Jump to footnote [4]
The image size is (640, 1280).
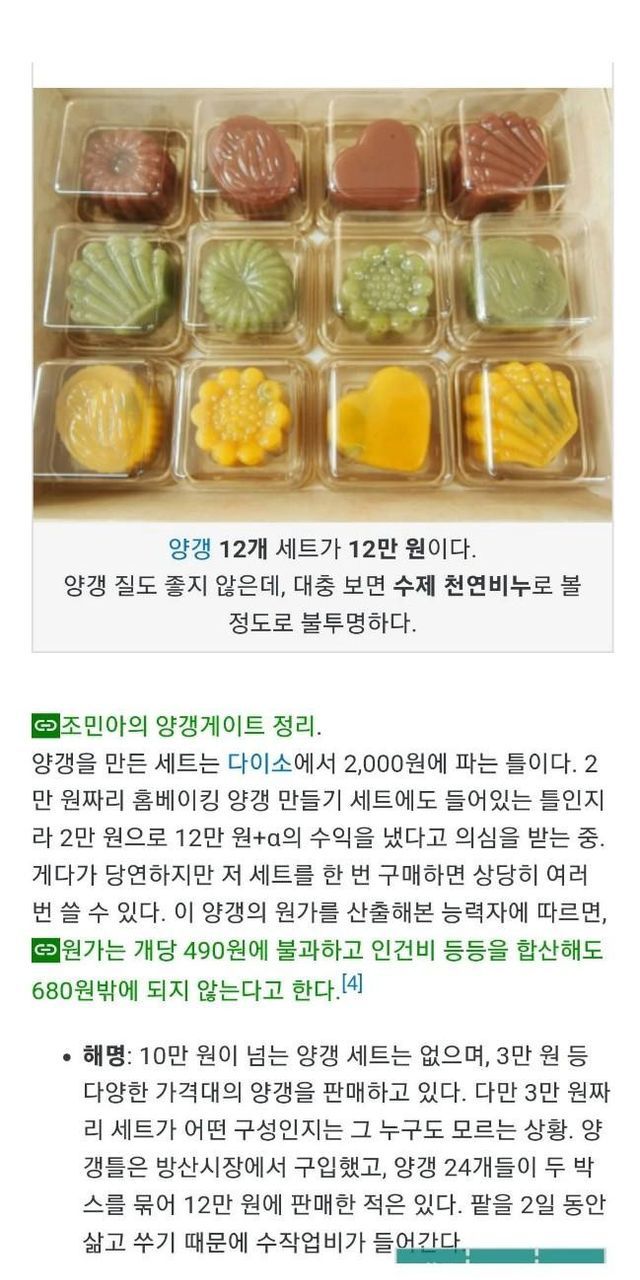coord(352,984)
